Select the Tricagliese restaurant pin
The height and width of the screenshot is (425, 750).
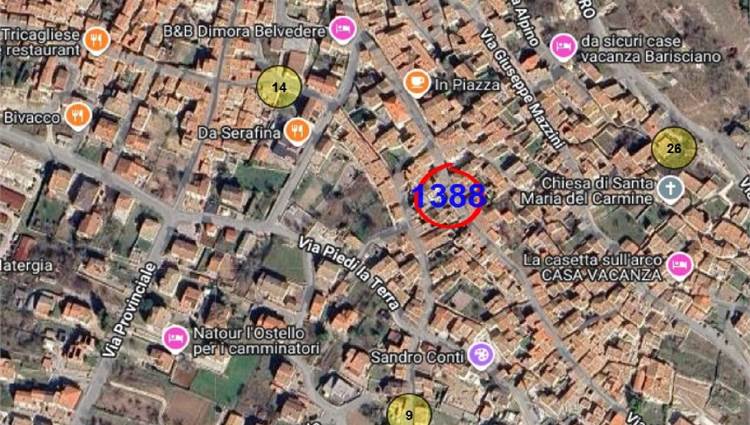(96, 40)
